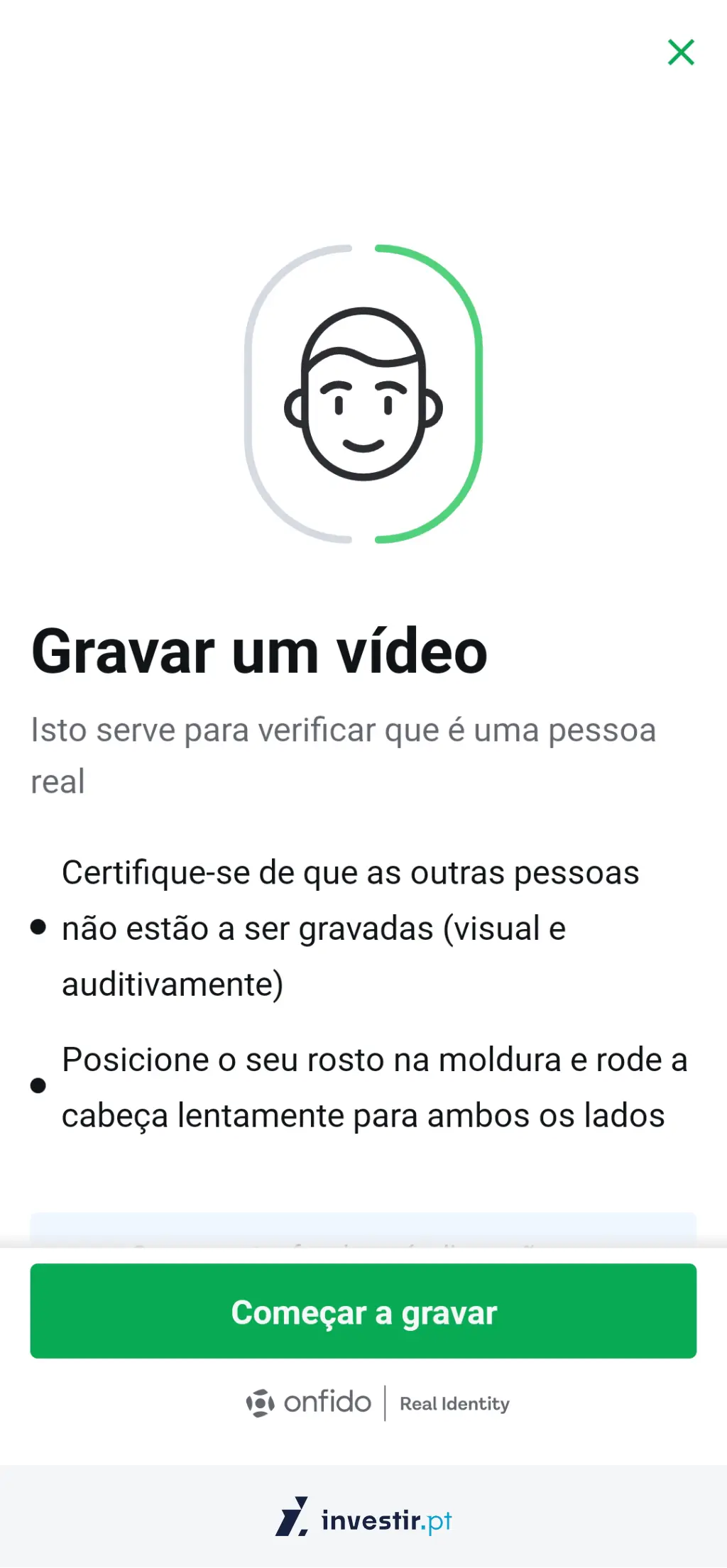
Task: Click the green X close icon
Action: (x=680, y=53)
